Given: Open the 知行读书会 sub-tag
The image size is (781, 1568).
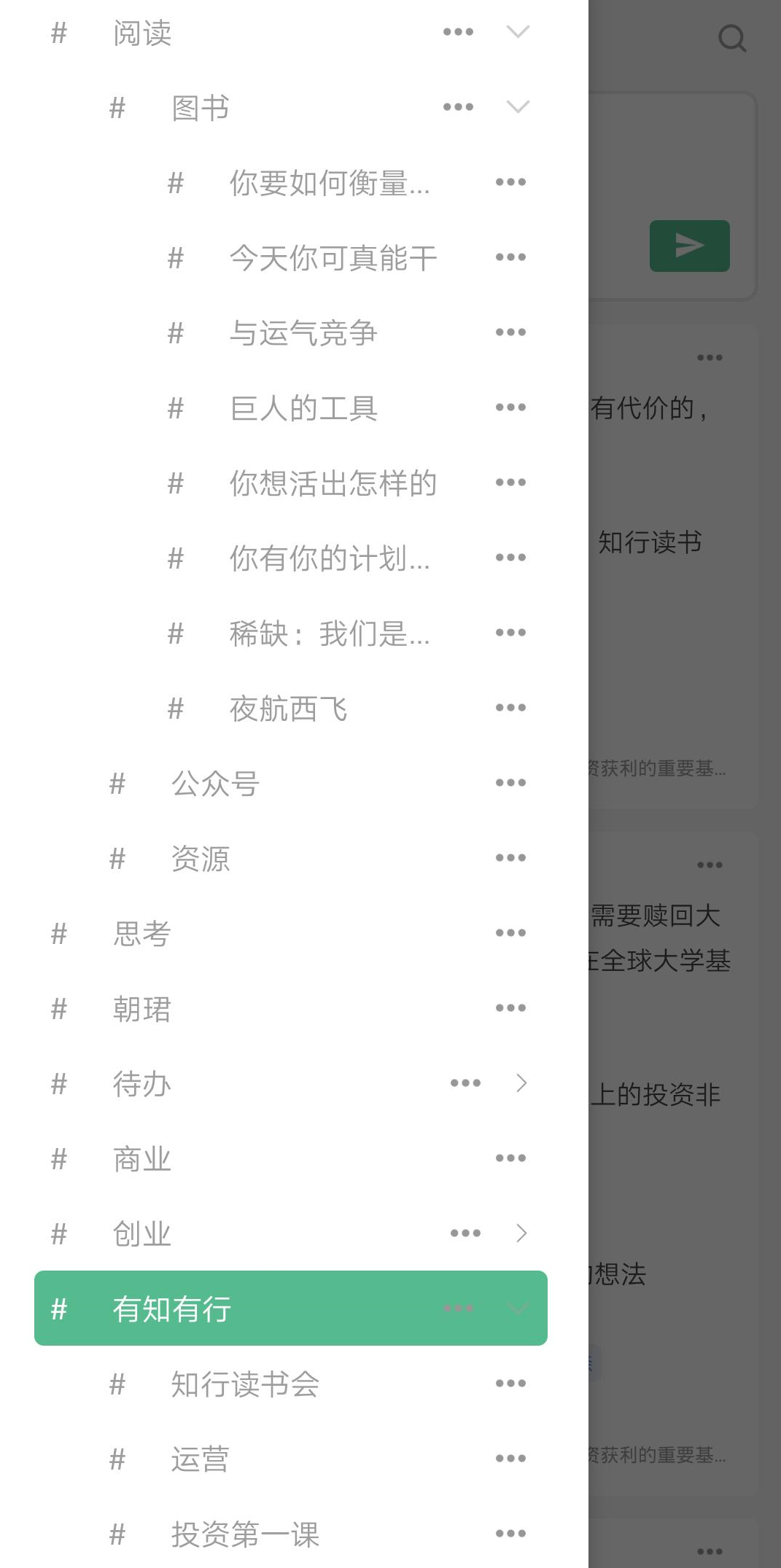Looking at the screenshot, I should [x=245, y=1384].
